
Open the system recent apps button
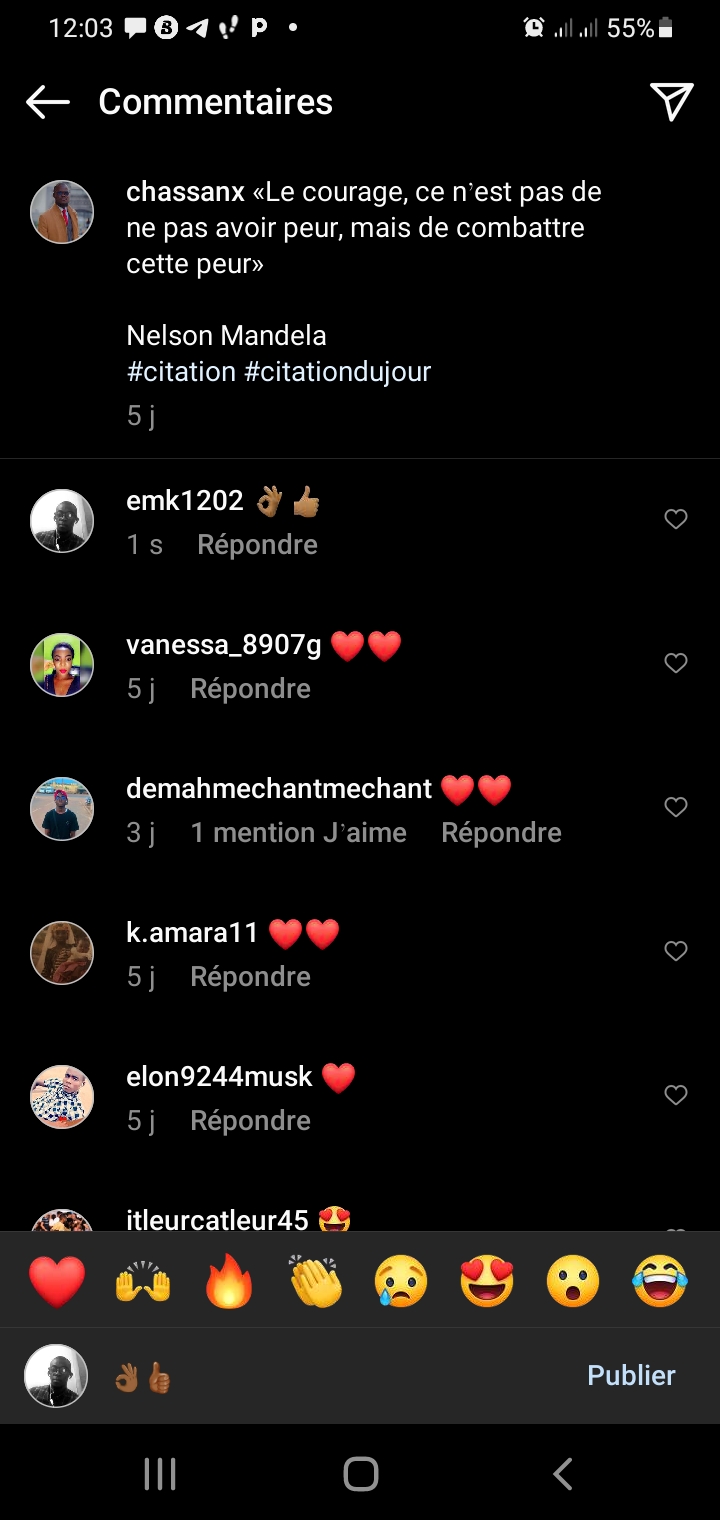pyautogui.click(x=160, y=1473)
